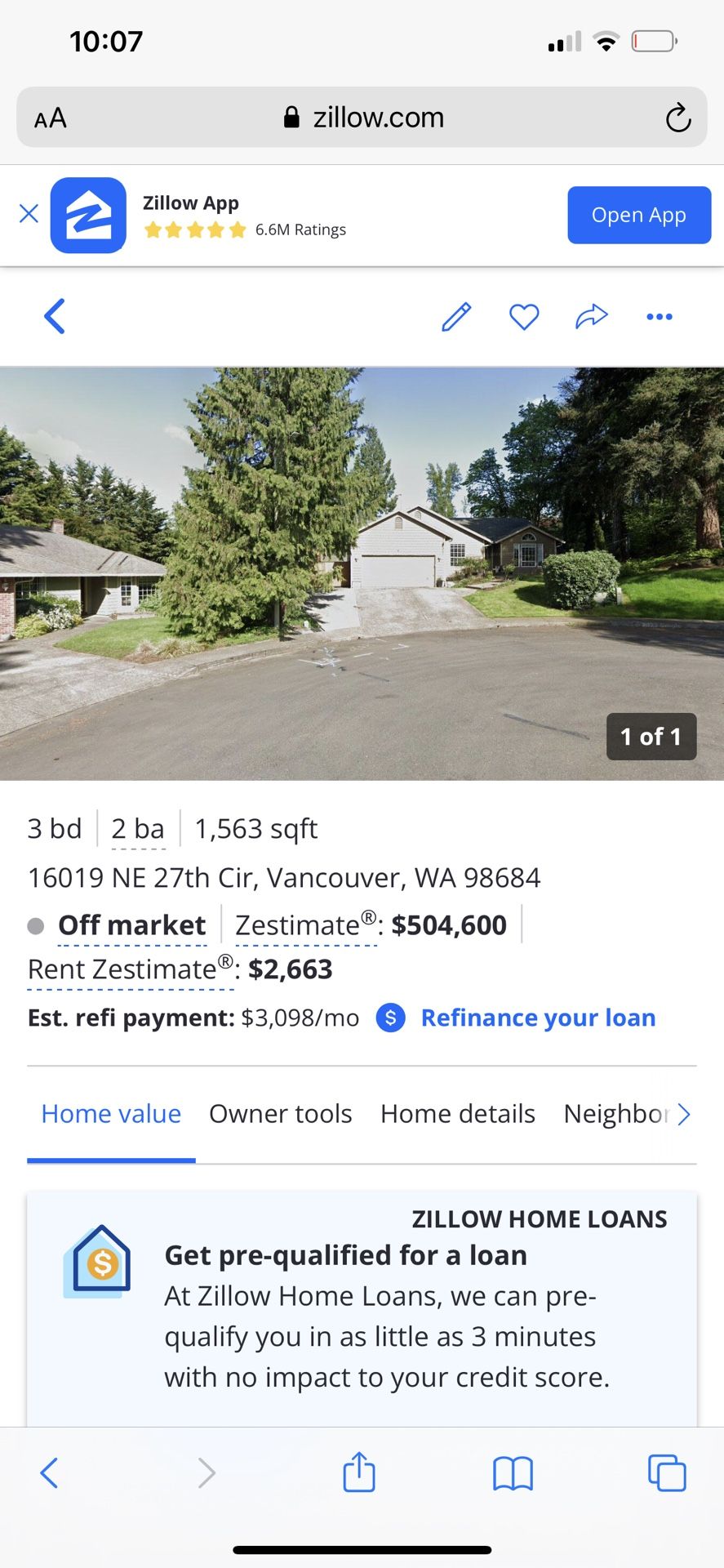This screenshot has height=1568, width=724.
Task: Tap the chevron to reveal more tabs
Action: coord(685,1114)
